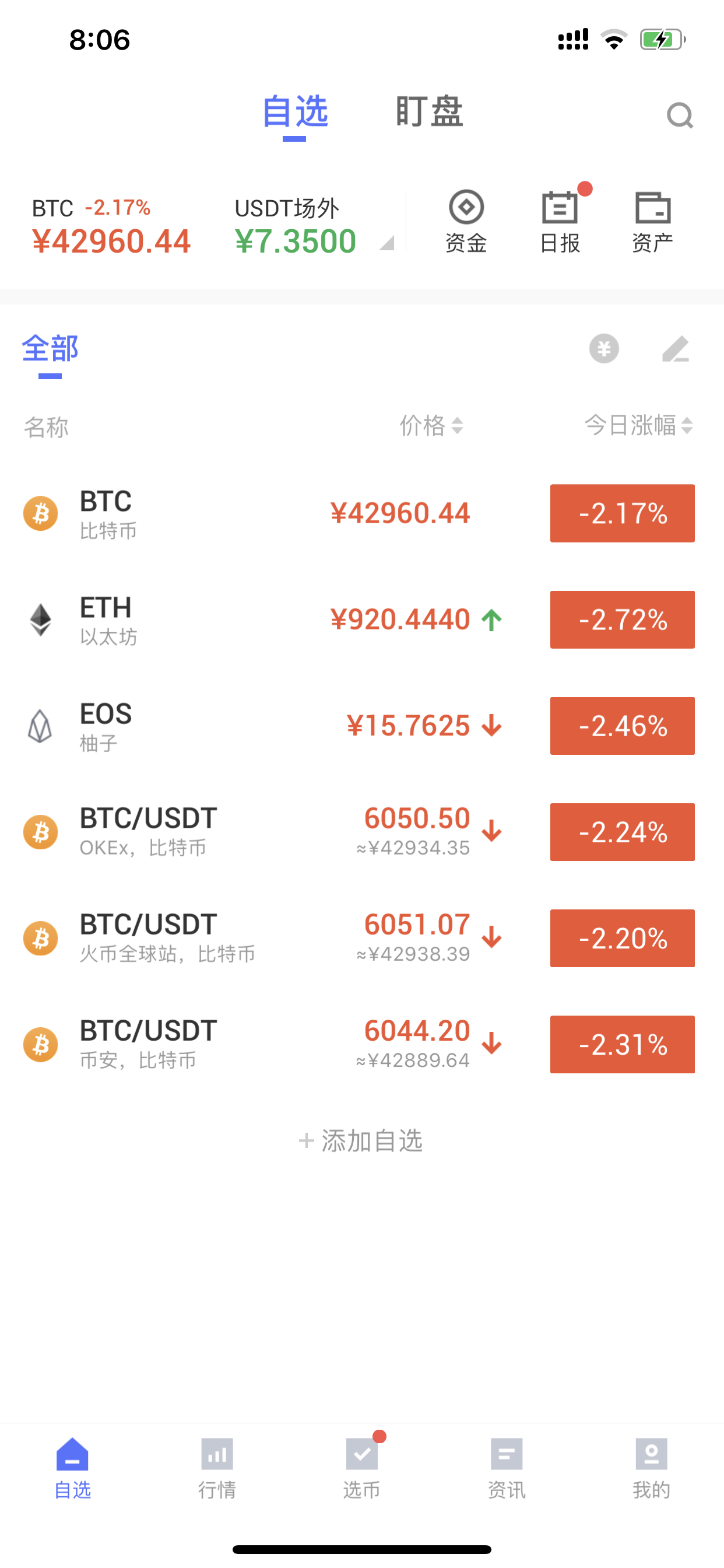Toggle the yen currency display icon
724x1568 pixels.
tap(603, 349)
